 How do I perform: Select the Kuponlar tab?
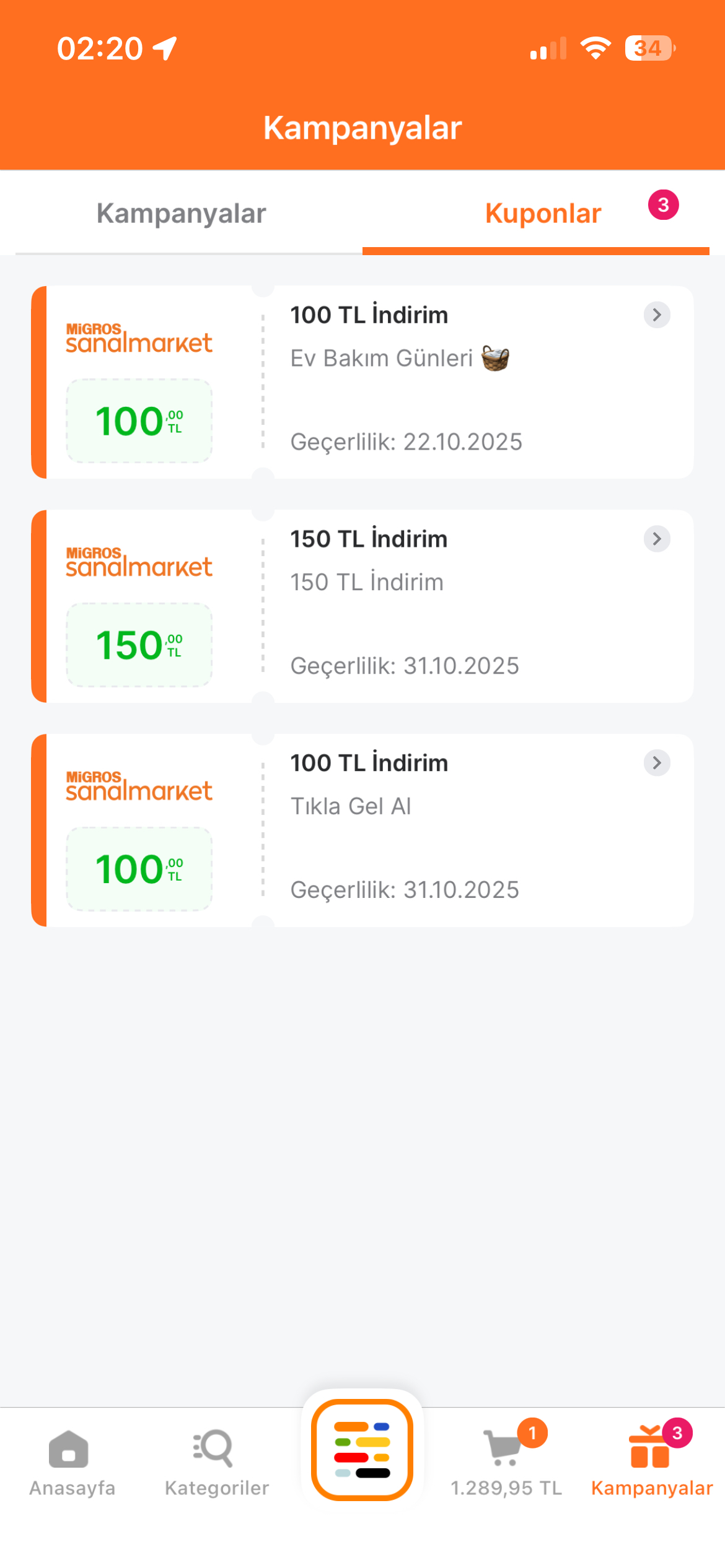pyautogui.click(x=543, y=214)
